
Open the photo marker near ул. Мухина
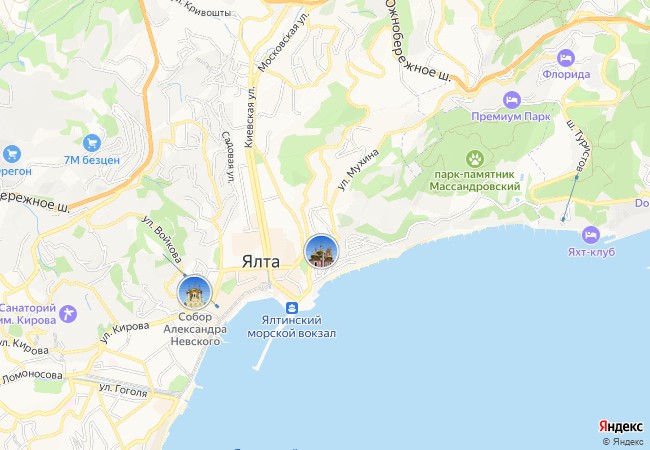pyautogui.click(x=321, y=251)
